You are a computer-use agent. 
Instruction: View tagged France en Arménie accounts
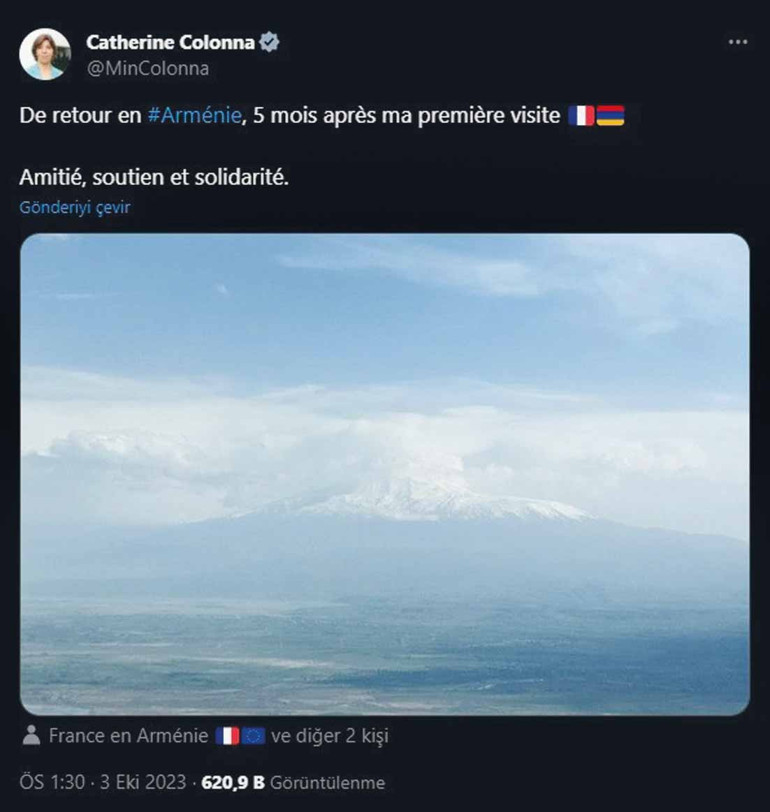[205, 736]
